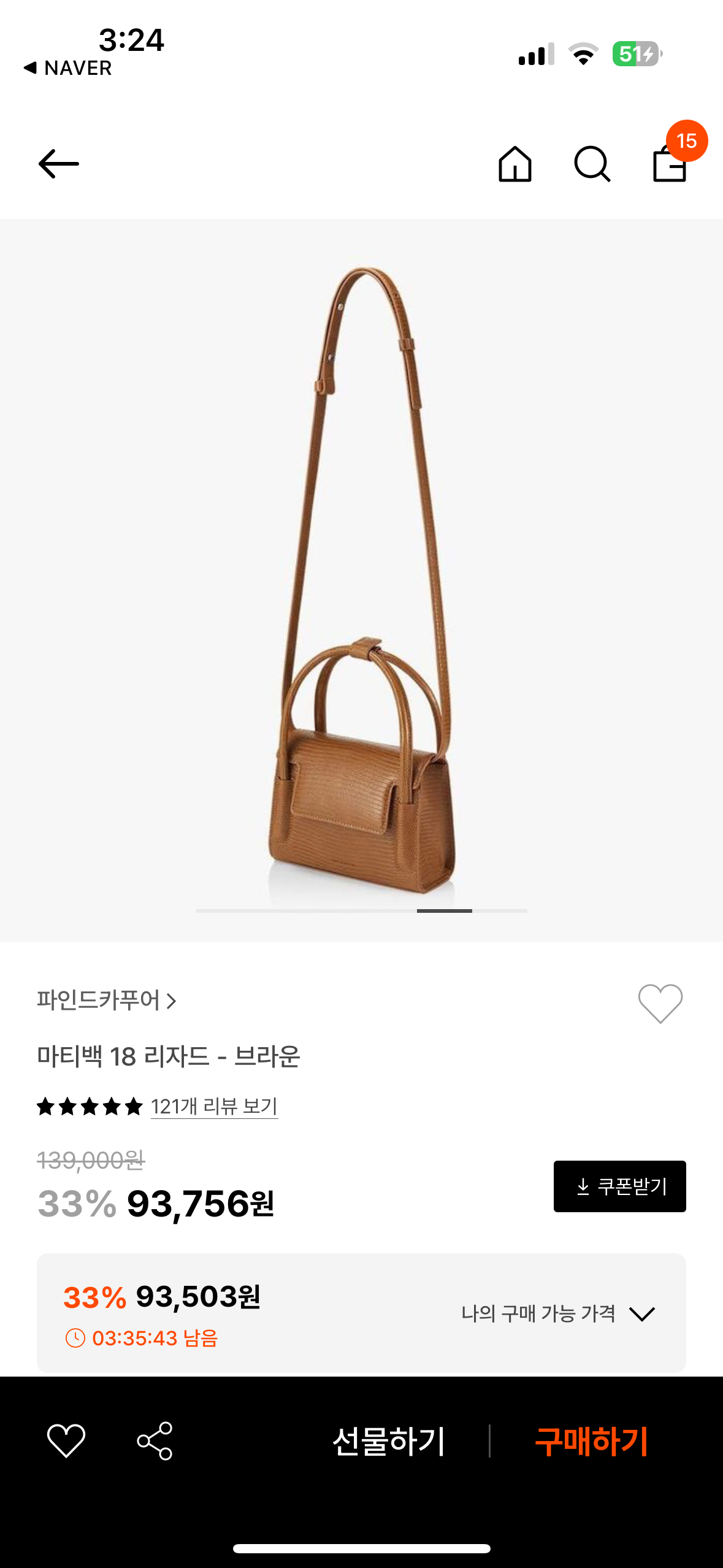Add to wishlist from bottom bar heart

click(x=66, y=1440)
